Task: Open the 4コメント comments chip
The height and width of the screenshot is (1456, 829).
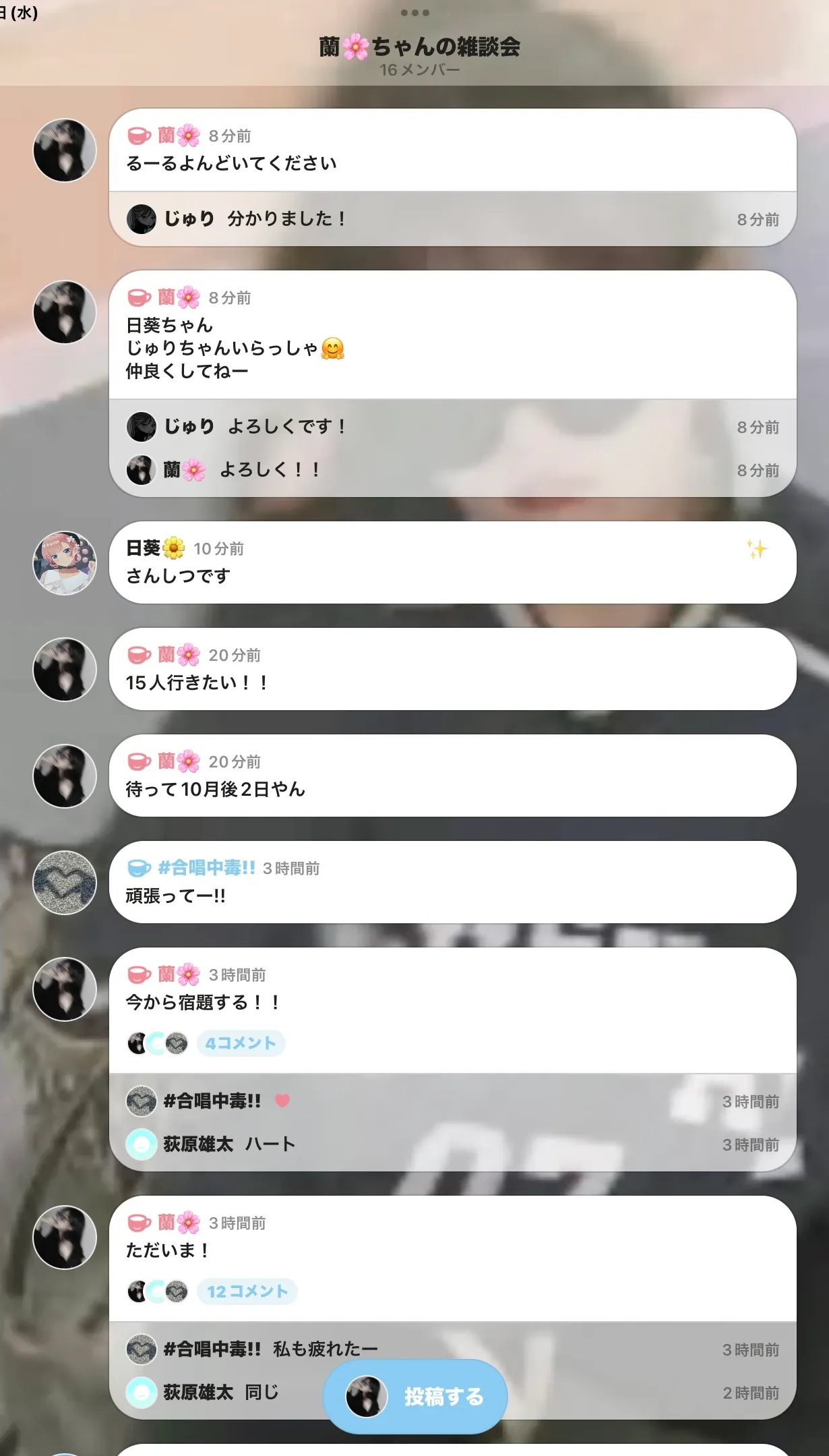Action: pos(241,1043)
